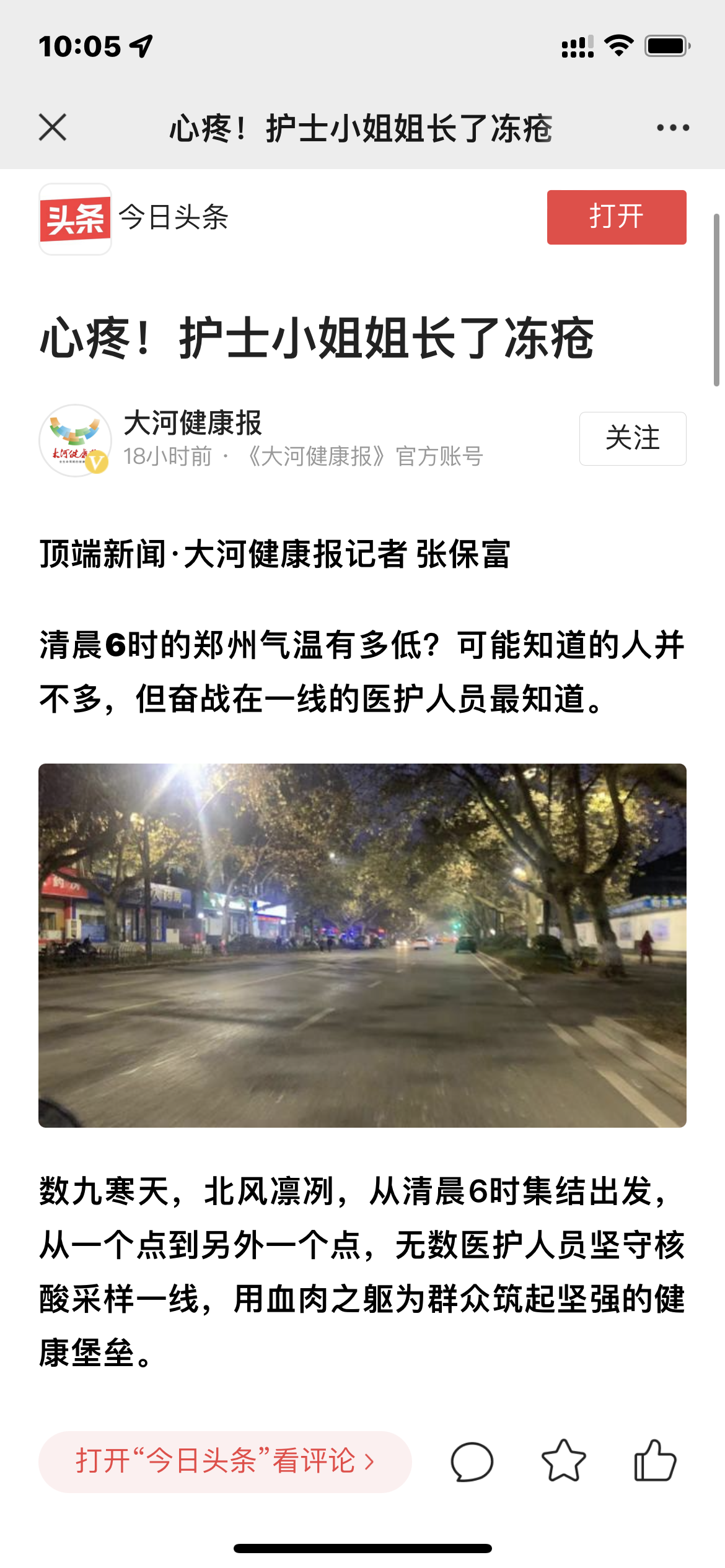The height and width of the screenshot is (1568, 725).
Task: Like the article with the thumbs-up icon
Action: (655, 1461)
